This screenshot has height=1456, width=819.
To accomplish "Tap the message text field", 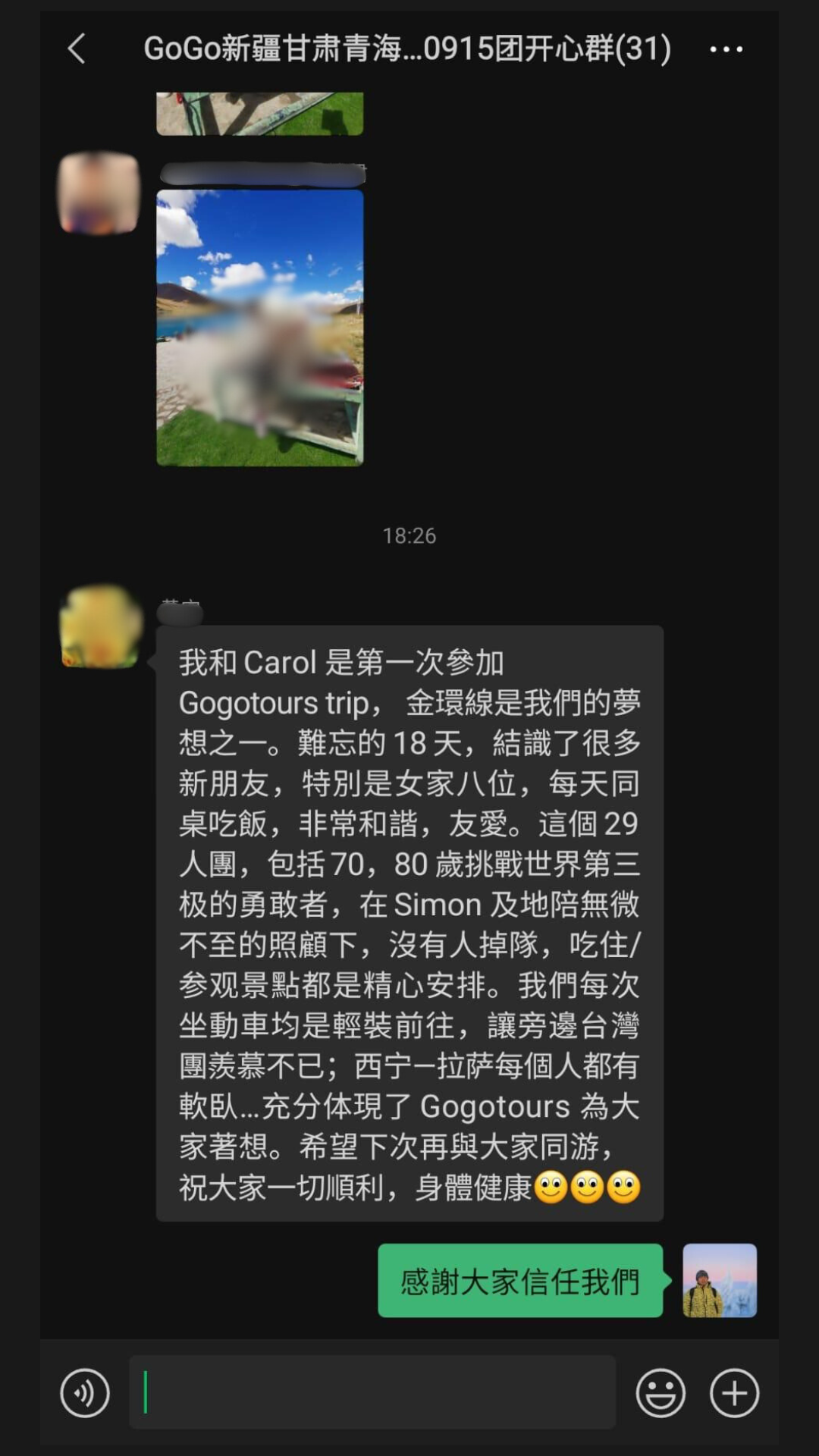I will tap(372, 1392).
